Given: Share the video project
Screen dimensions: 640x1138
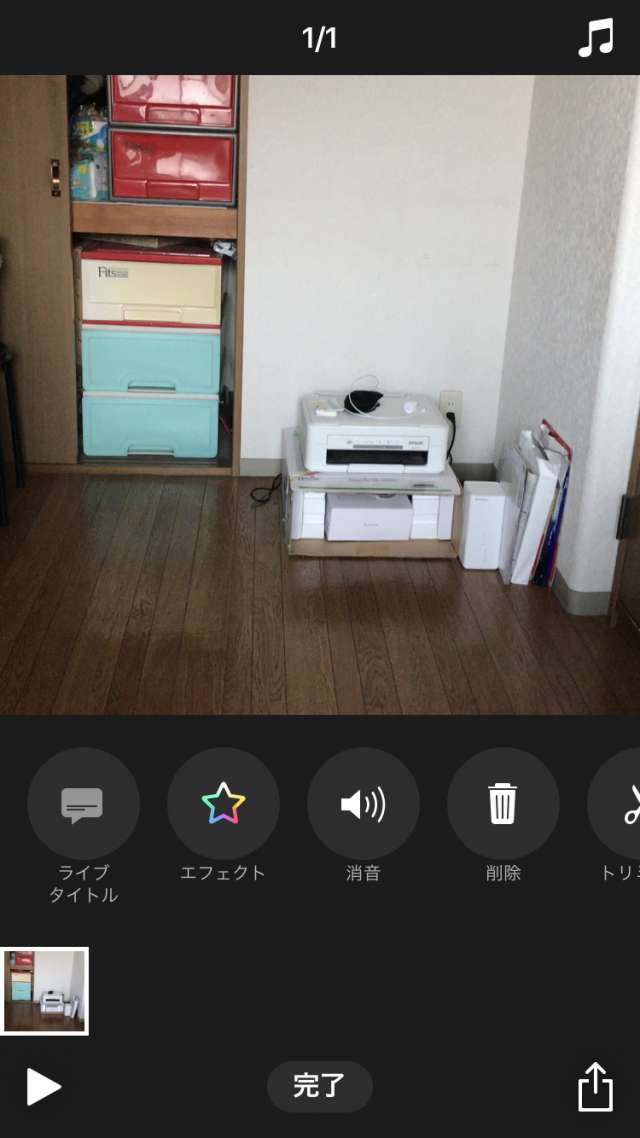Looking at the screenshot, I should click(x=595, y=1086).
